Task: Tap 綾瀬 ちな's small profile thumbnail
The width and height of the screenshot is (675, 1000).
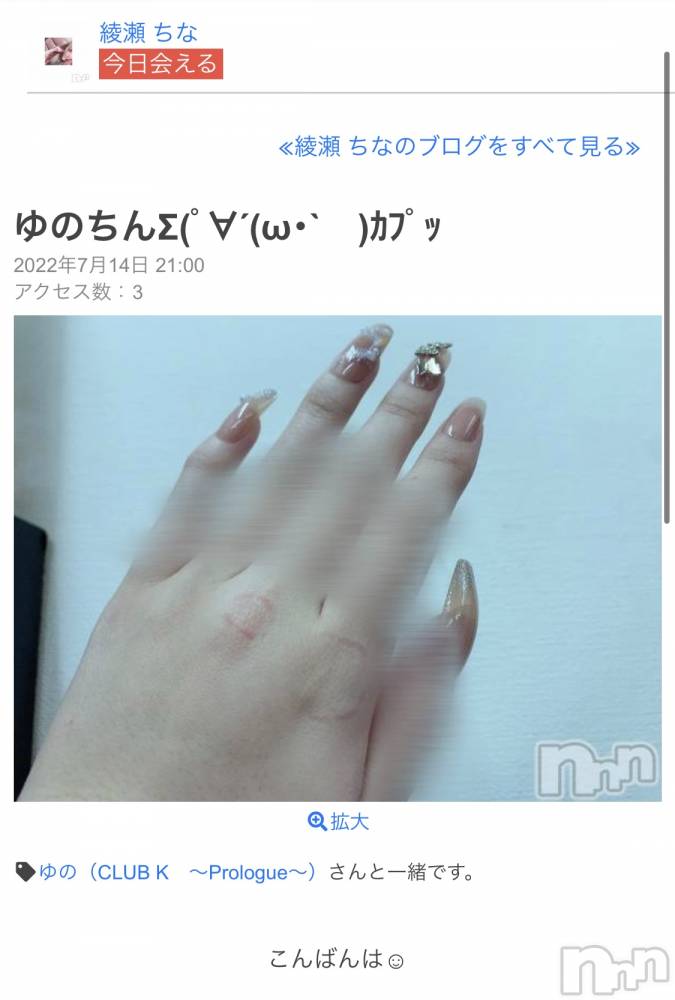Action: [x=59, y=52]
